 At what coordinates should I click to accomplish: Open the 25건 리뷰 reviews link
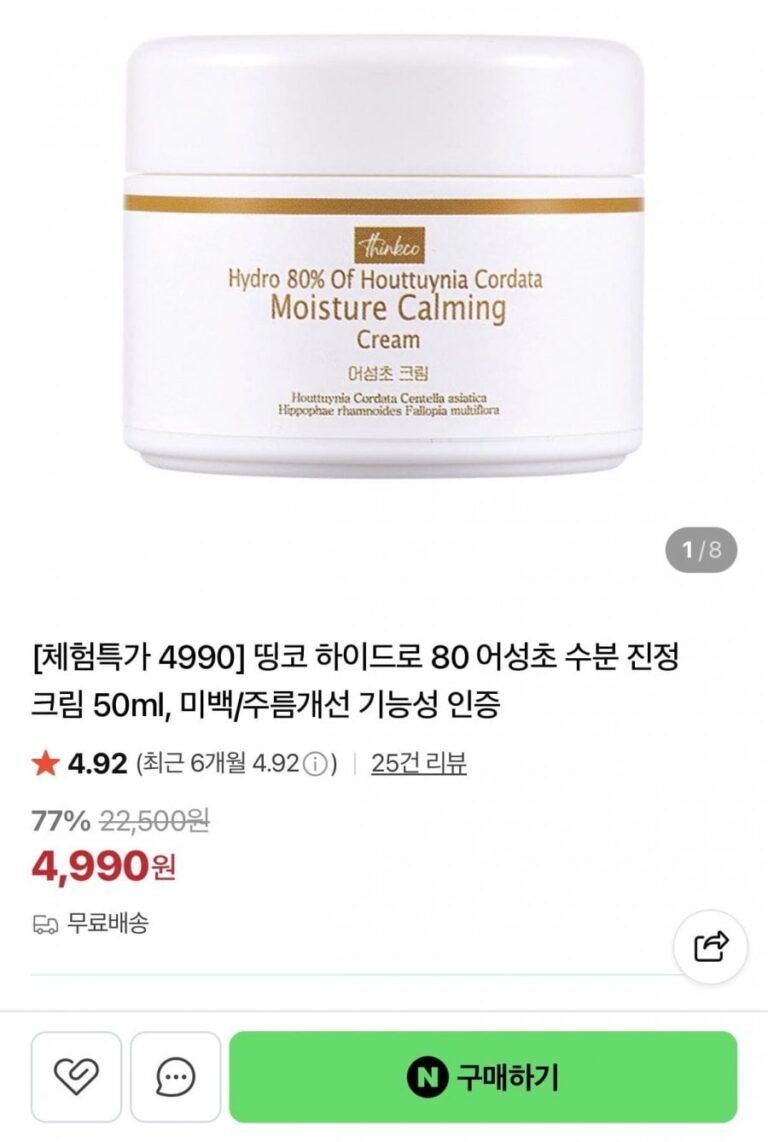pos(418,764)
